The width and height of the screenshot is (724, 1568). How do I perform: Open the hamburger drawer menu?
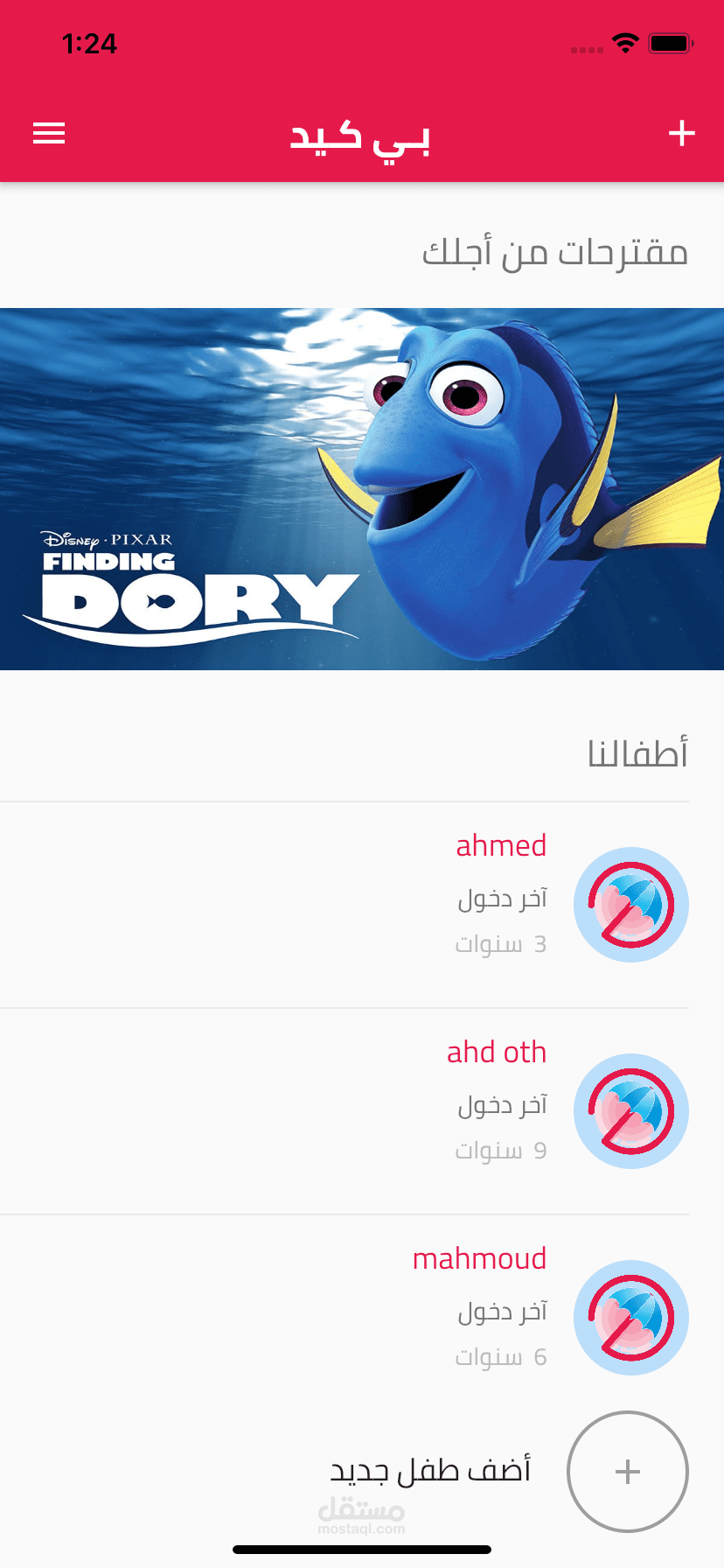click(49, 133)
